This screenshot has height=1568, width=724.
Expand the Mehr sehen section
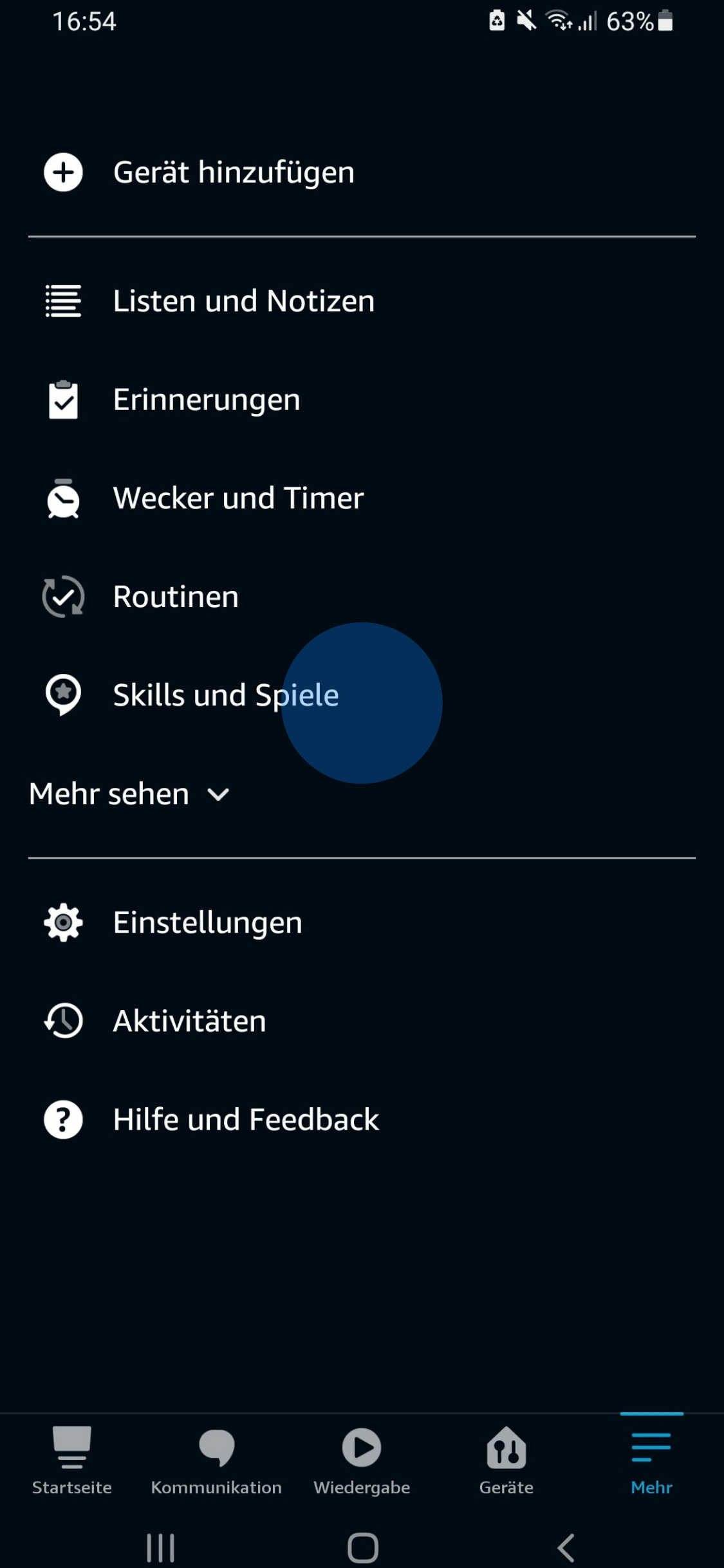pyautogui.click(x=129, y=794)
